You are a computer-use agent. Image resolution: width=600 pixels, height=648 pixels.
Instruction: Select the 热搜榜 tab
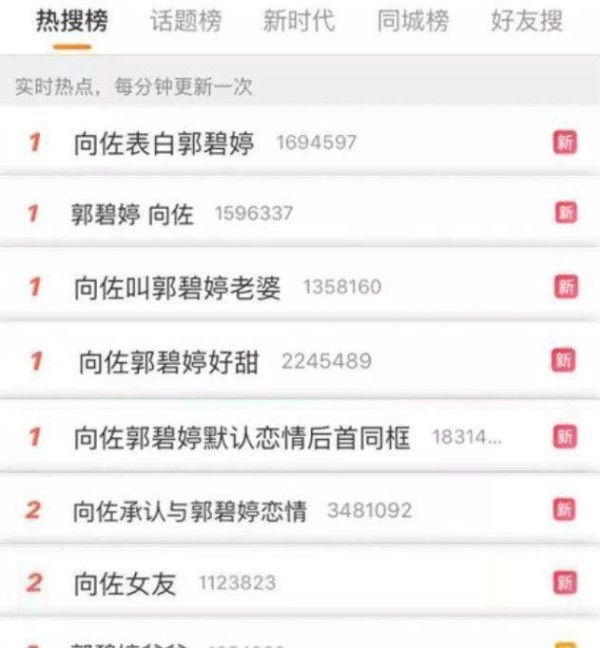(x=72, y=22)
